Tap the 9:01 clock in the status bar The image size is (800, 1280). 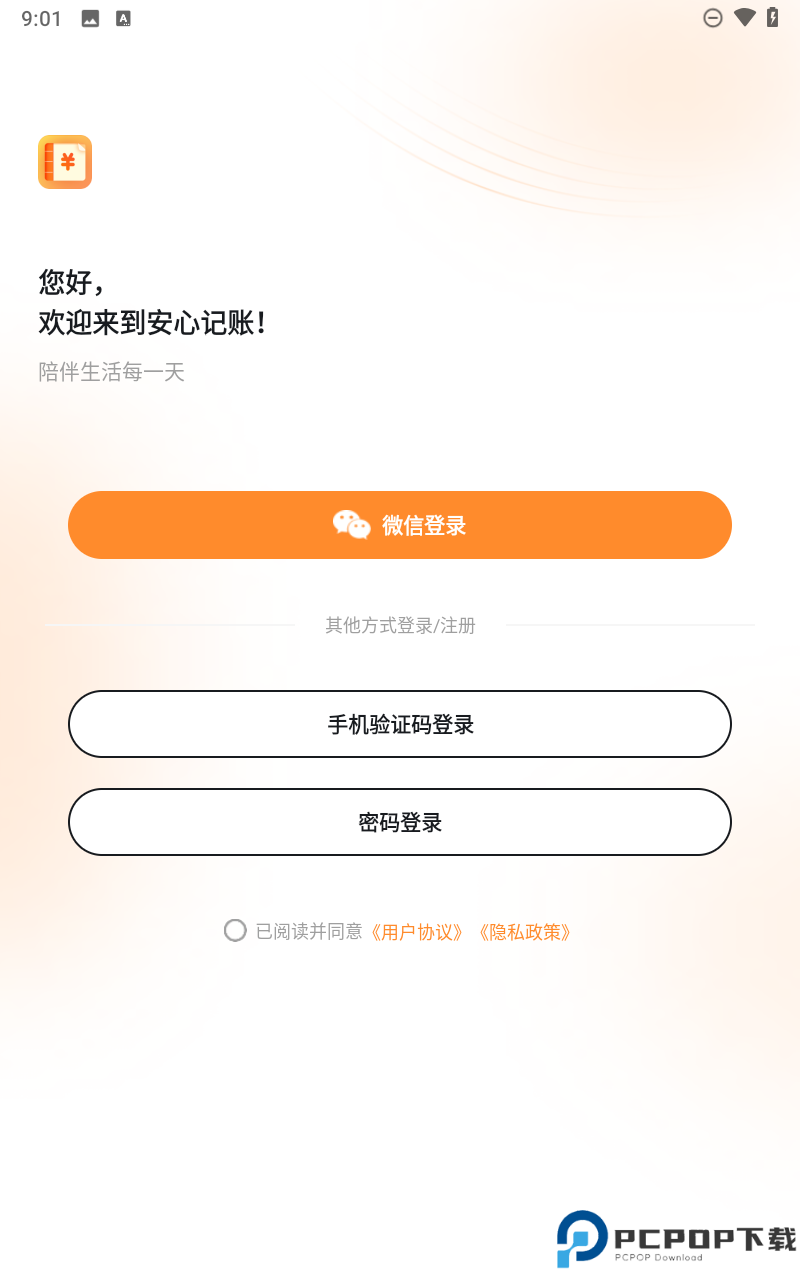(41, 17)
